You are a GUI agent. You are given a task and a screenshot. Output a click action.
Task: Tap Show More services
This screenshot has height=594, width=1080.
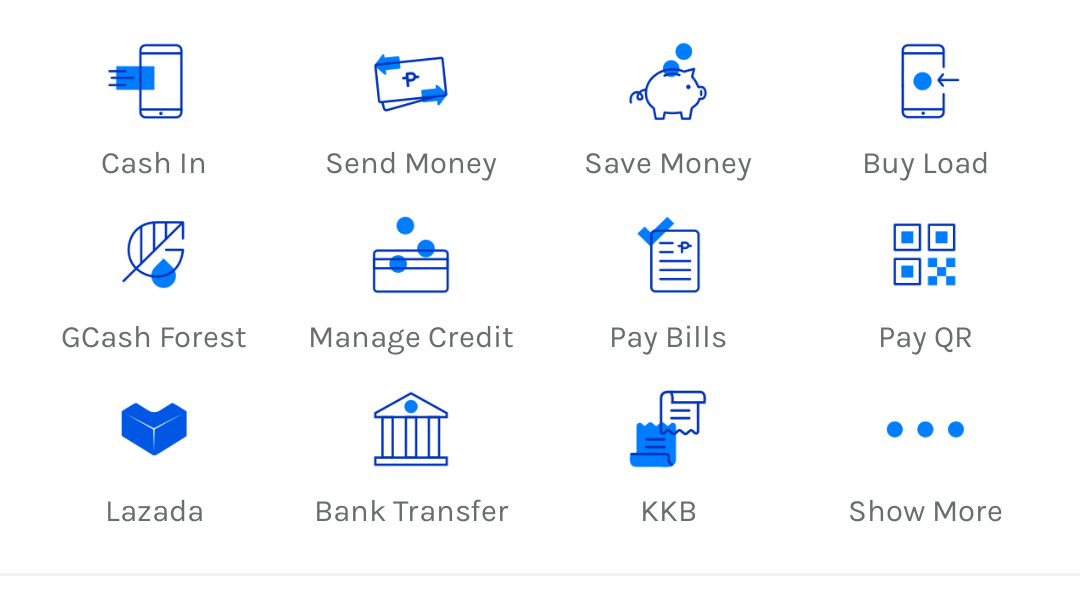pos(925,430)
